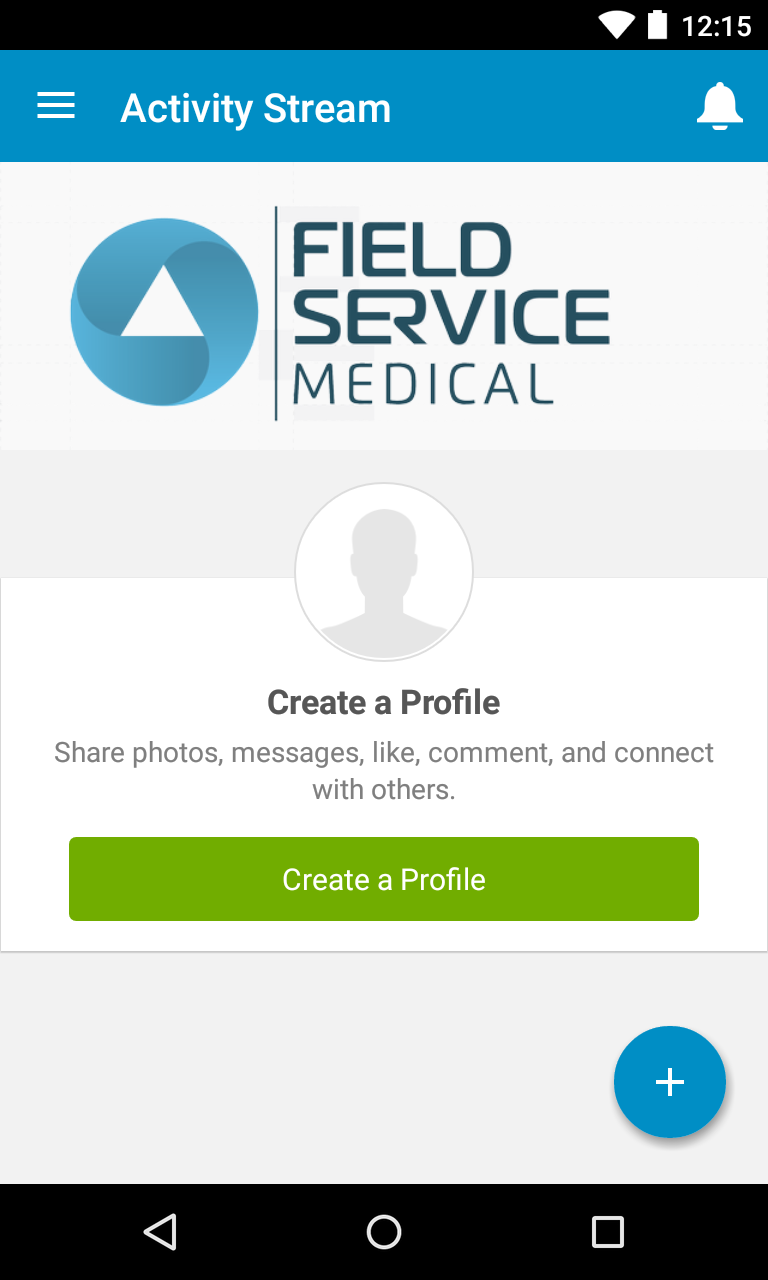The width and height of the screenshot is (768, 1280).
Task: Open the notifications bell
Action: pyautogui.click(x=719, y=107)
